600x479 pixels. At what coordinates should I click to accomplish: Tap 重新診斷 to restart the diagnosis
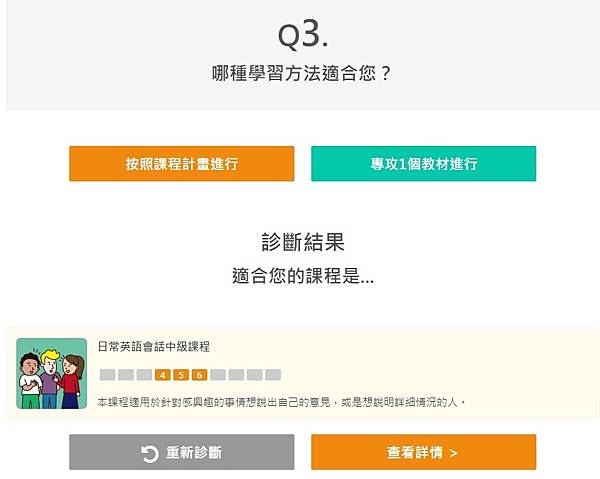[x=181, y=452]
